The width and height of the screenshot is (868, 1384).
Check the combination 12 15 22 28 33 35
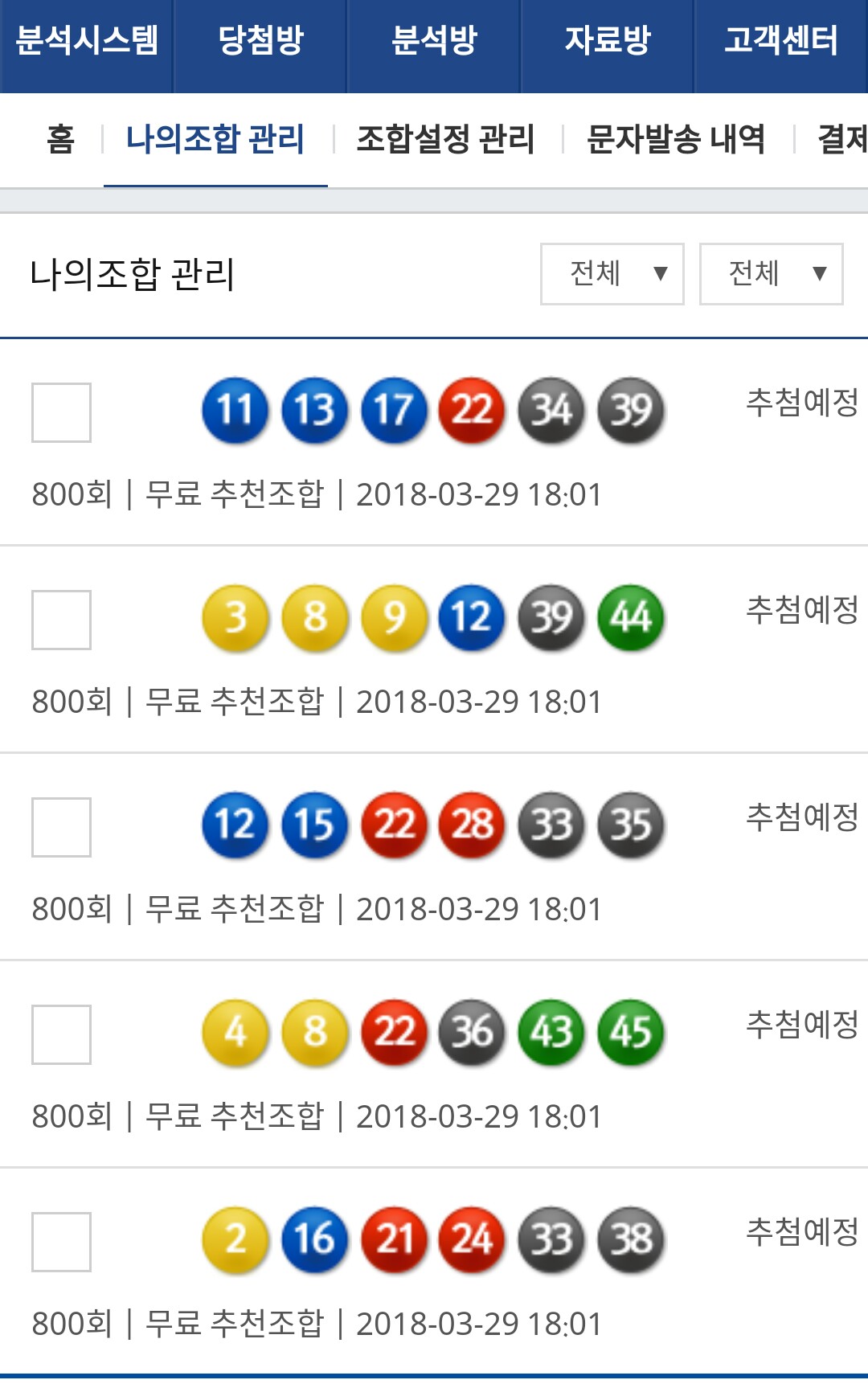pyautogui.click(x=61, y=827)
